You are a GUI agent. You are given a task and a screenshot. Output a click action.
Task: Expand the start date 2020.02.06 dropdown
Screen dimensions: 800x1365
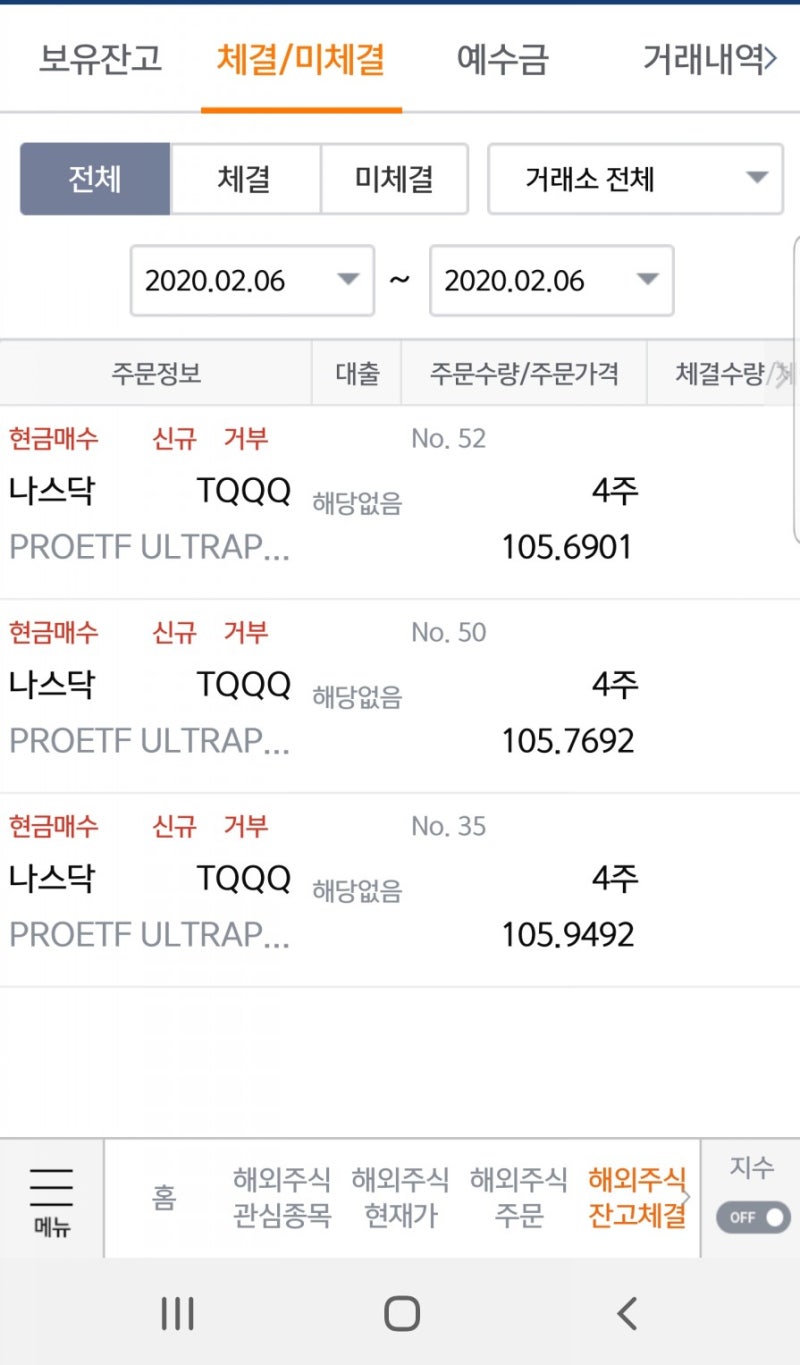[251, 281]
